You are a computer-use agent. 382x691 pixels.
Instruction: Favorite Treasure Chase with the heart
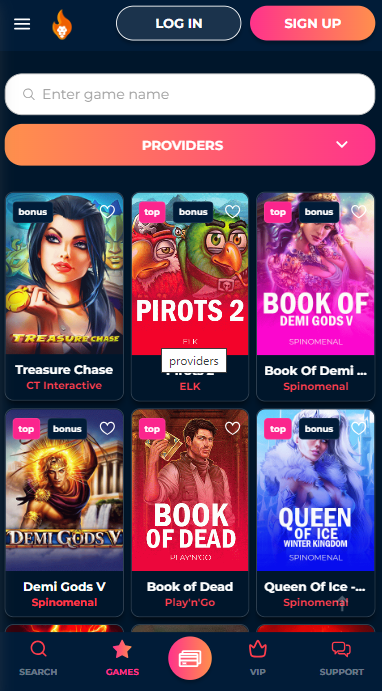pos(107,212)
